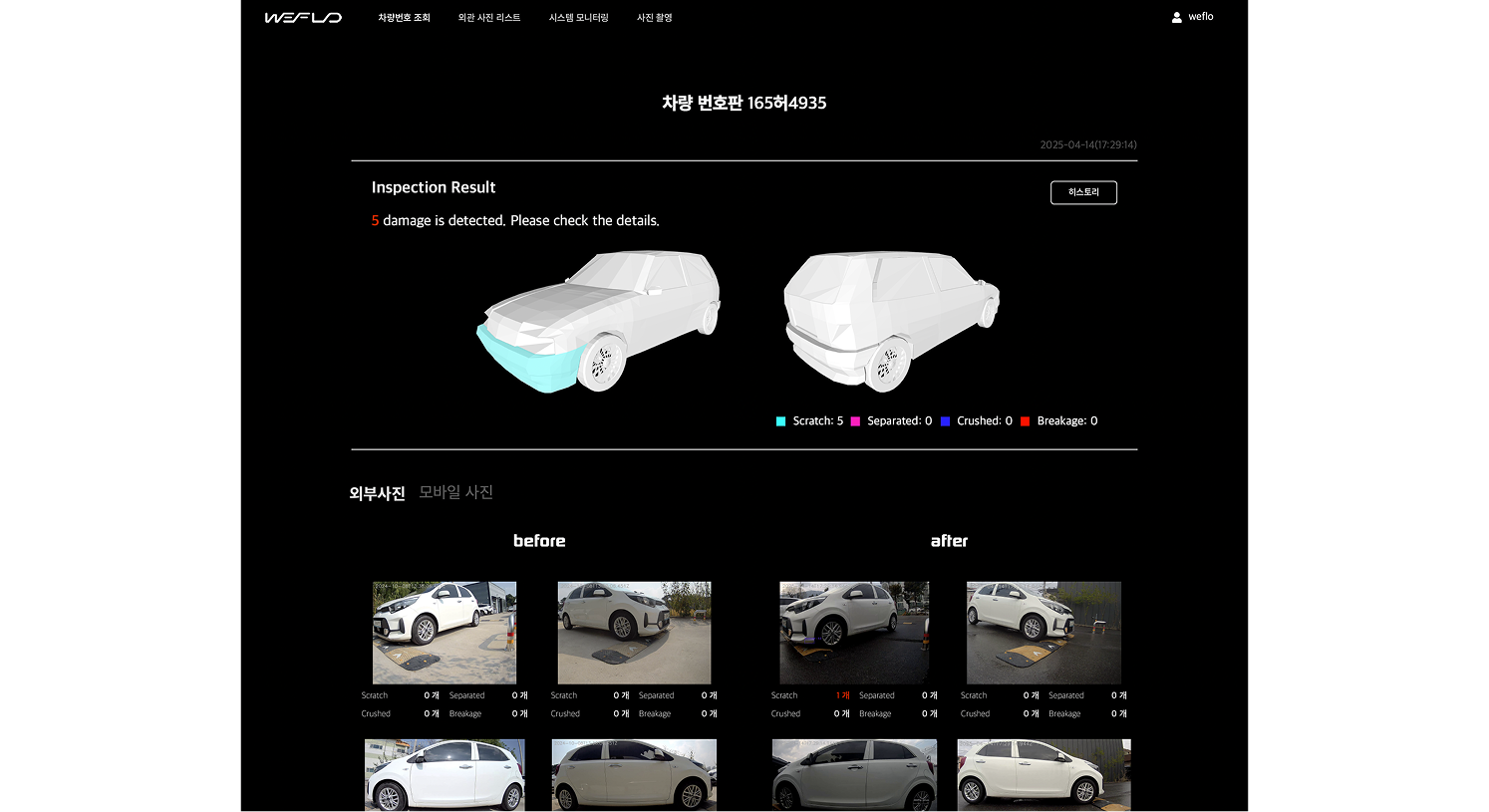The width and height of the screenshot is (1489, 812).
Task: Open the after photo with 1 scratch
Action: point(853,632)
